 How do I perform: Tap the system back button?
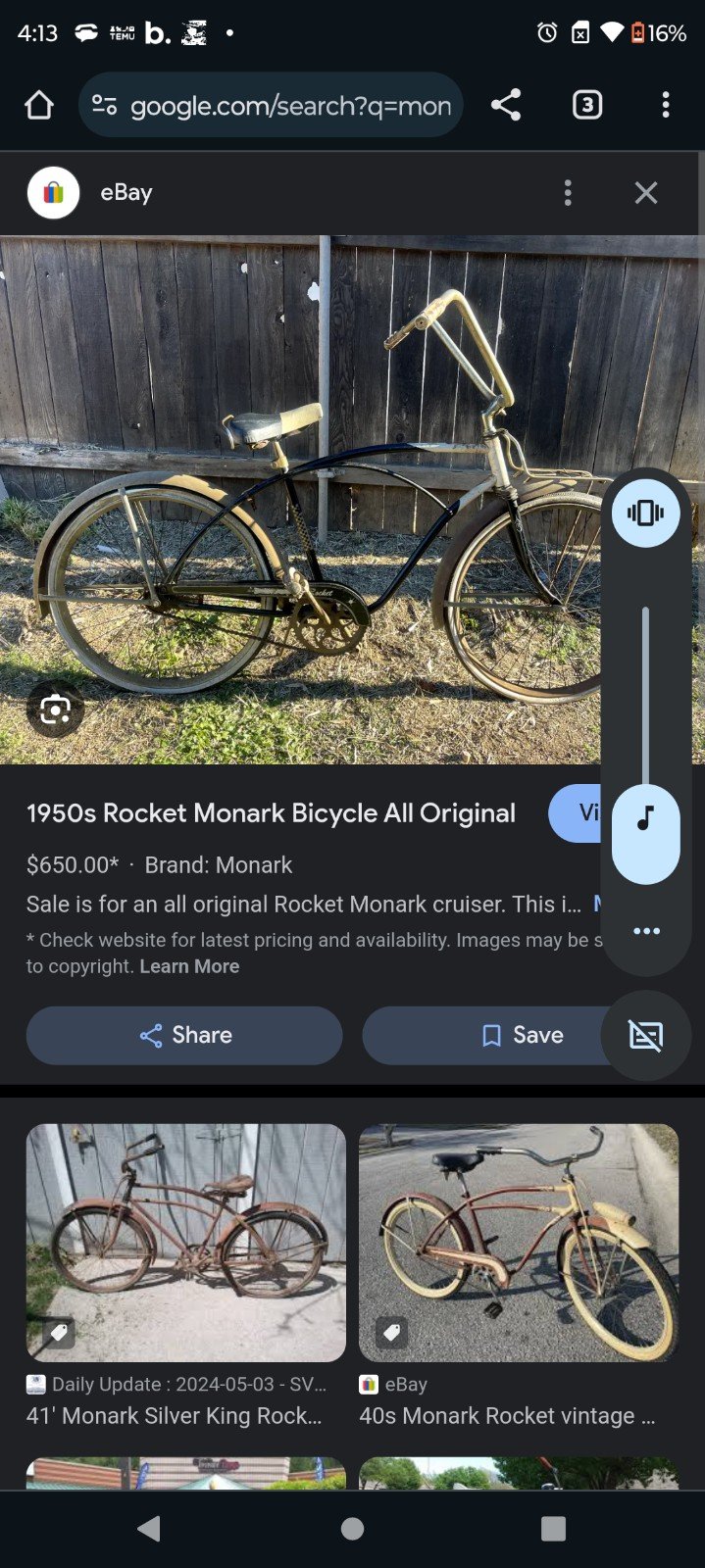tap(149, 1529)
